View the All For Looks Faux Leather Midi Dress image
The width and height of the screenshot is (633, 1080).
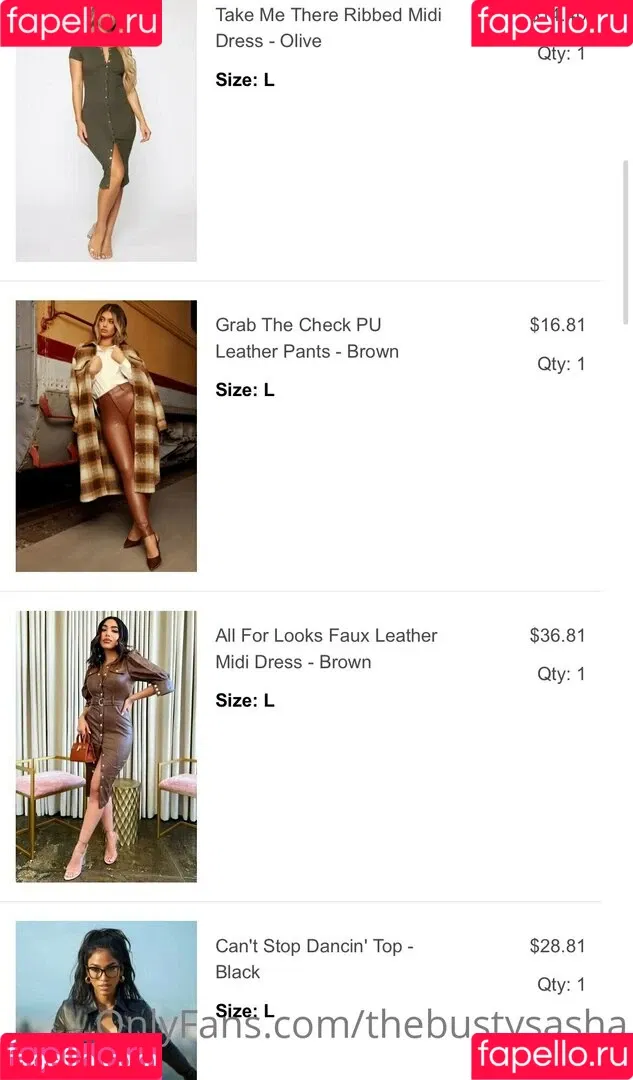tap(106, 746)
